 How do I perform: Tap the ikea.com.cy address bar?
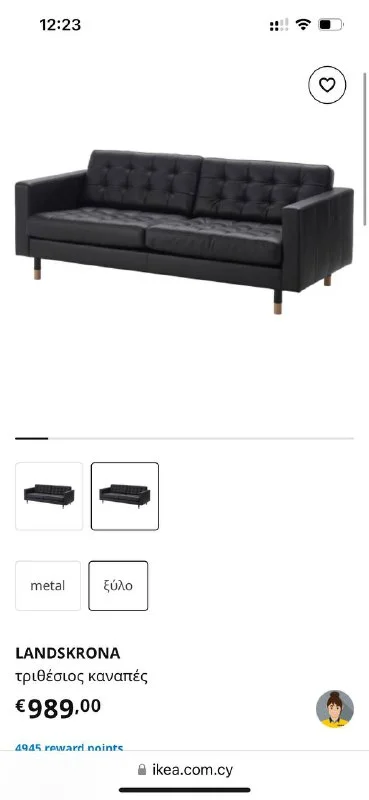coord(185,769)
